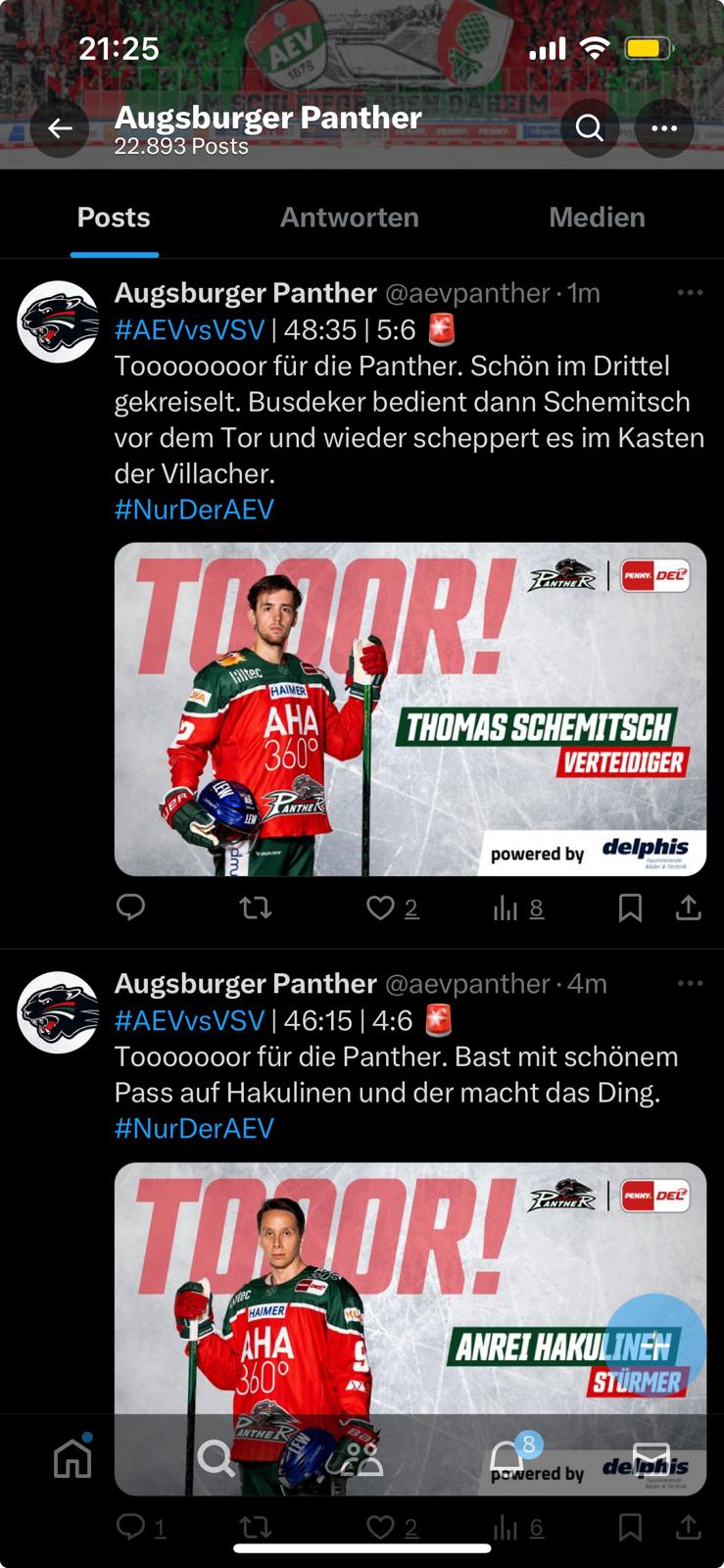Repost the Schemitsch goal post
This screenshot has height=1568, width=724.
256,908
